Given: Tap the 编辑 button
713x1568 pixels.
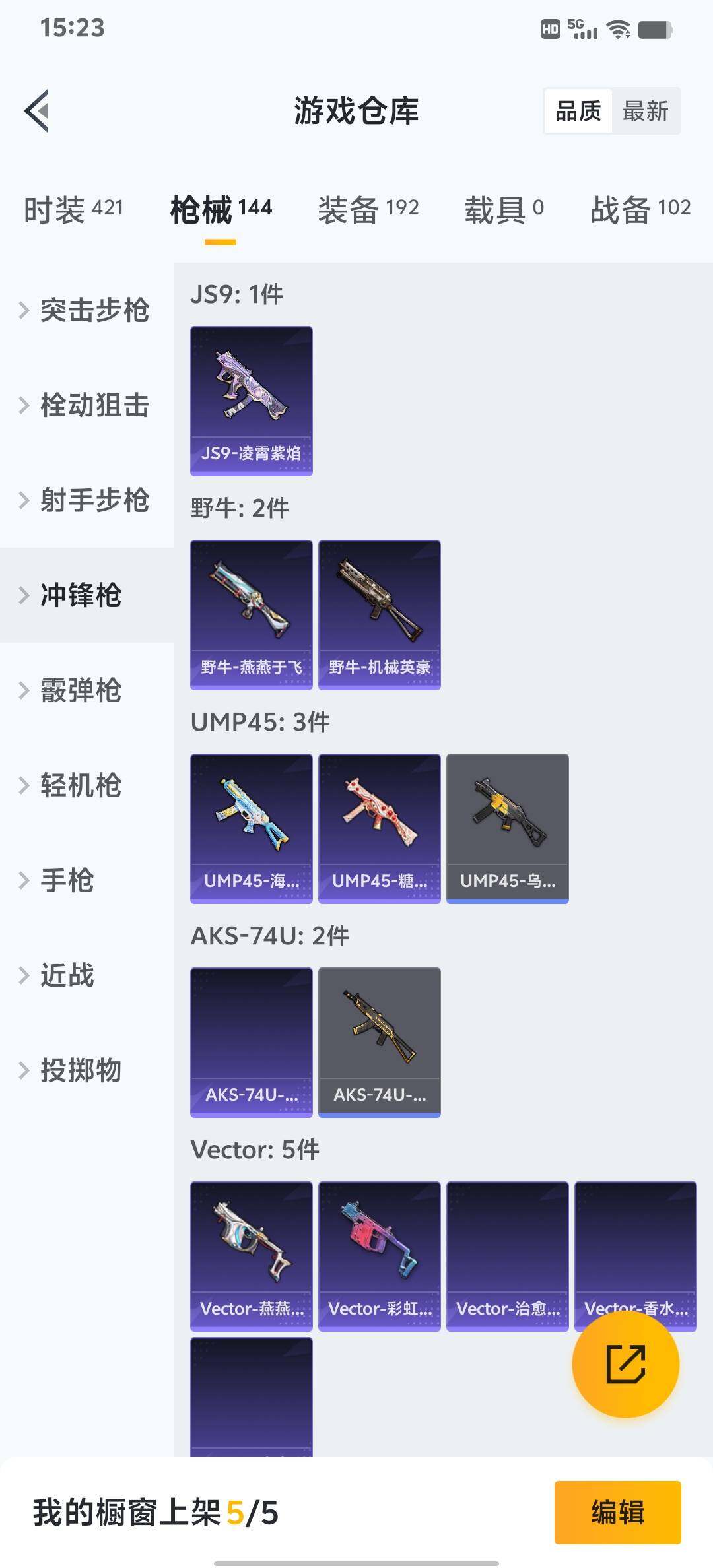Looking at the screenshot, I should point(617,1512).
